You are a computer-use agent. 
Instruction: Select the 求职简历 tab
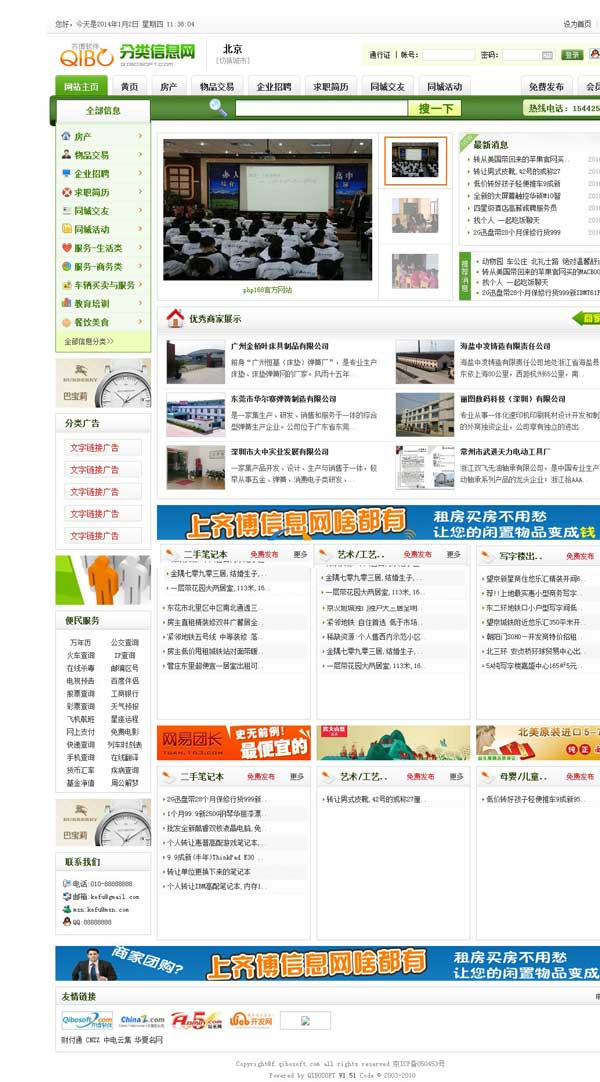(331, 87)
